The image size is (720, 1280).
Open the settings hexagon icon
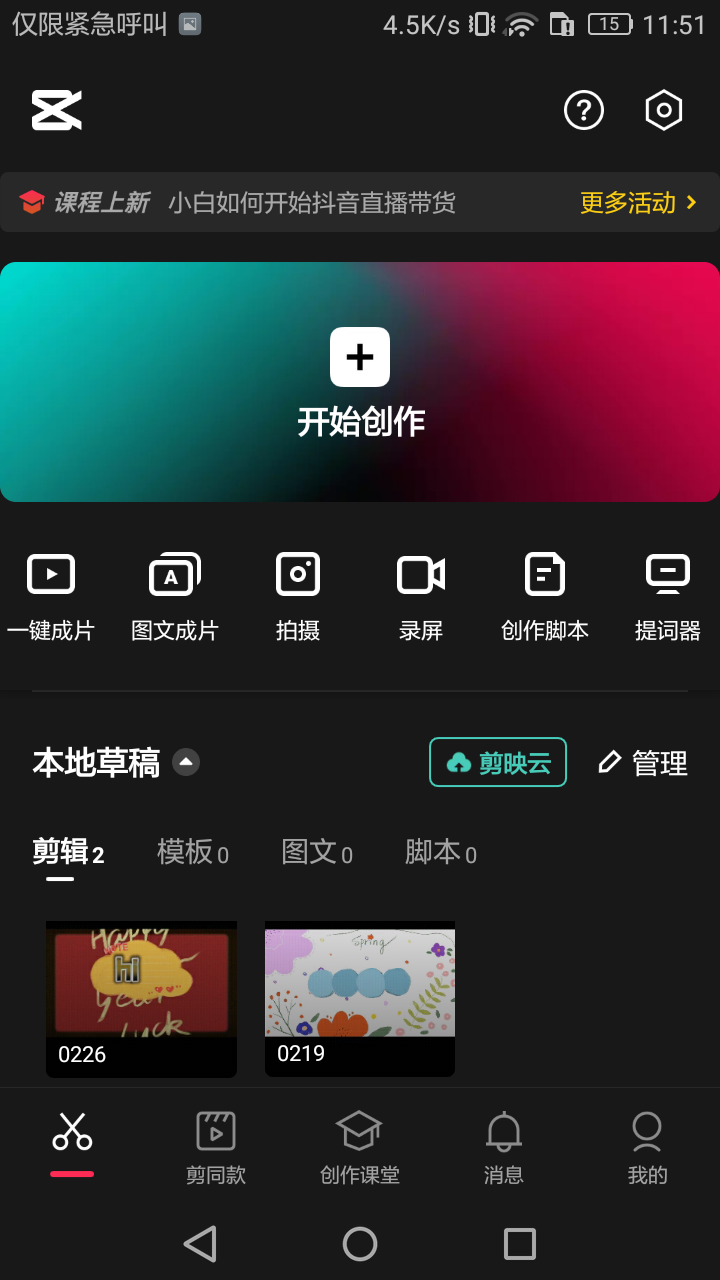point(664,110)
